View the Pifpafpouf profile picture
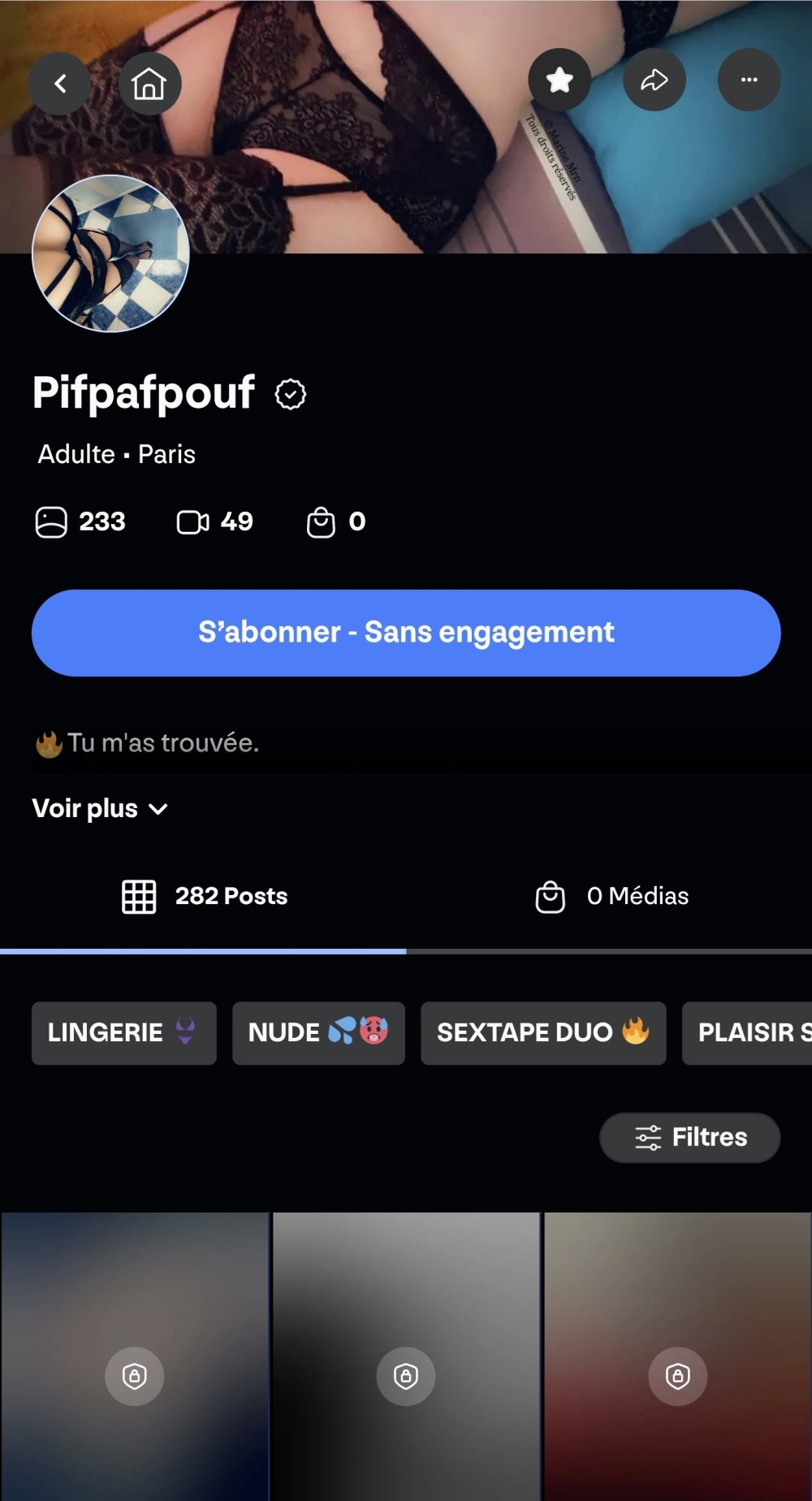812x1501 pixels. click(x=110, y=253)
